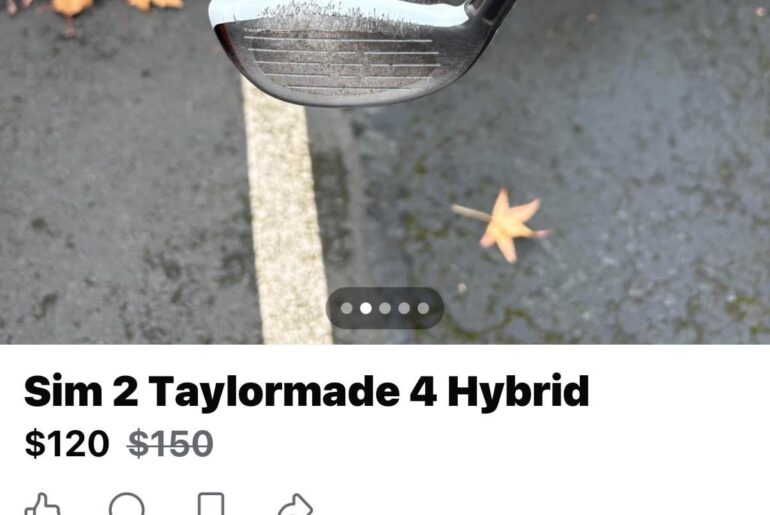Save this listing with the bookmark icon
Screen dimensions: 770x515
210,505
